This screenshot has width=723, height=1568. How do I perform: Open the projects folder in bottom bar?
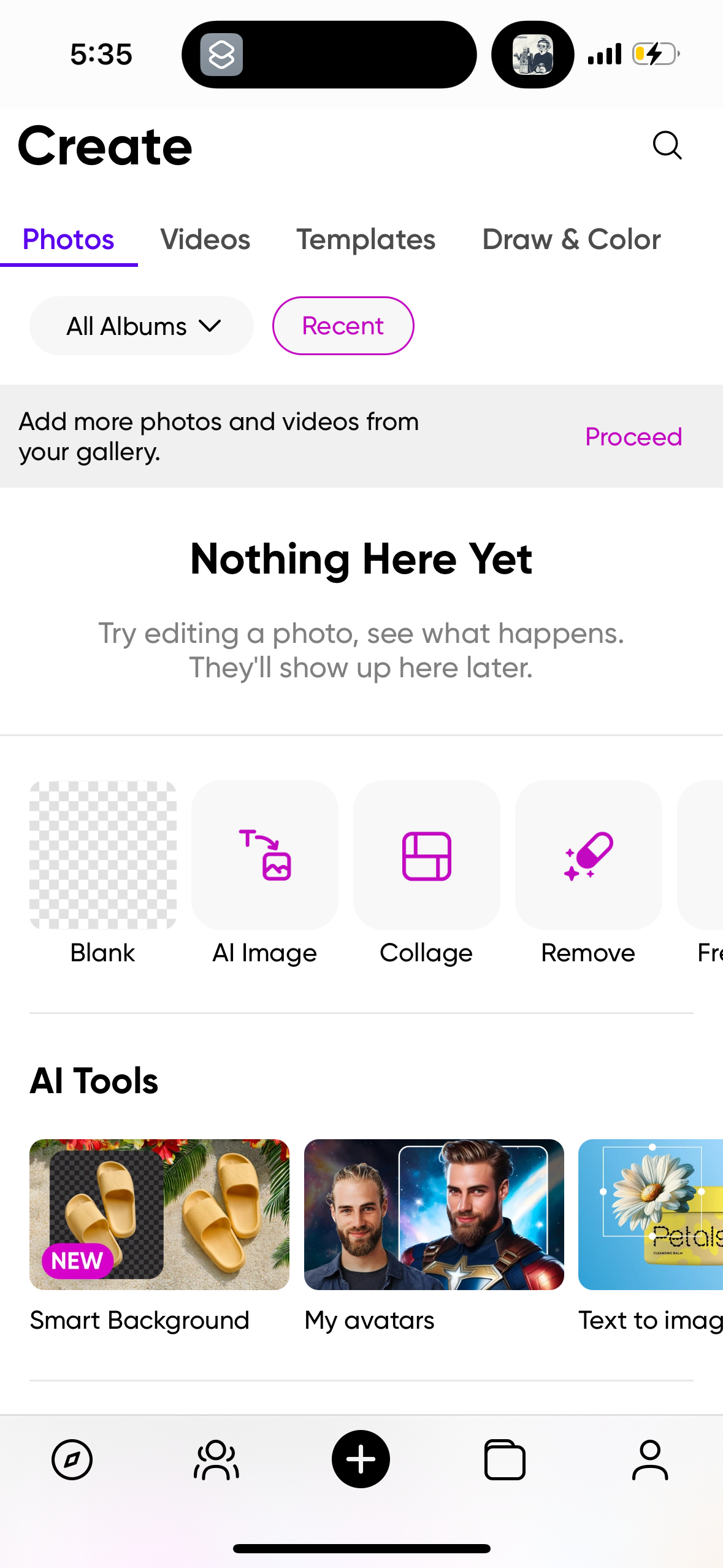click(x=505, y=1459)
